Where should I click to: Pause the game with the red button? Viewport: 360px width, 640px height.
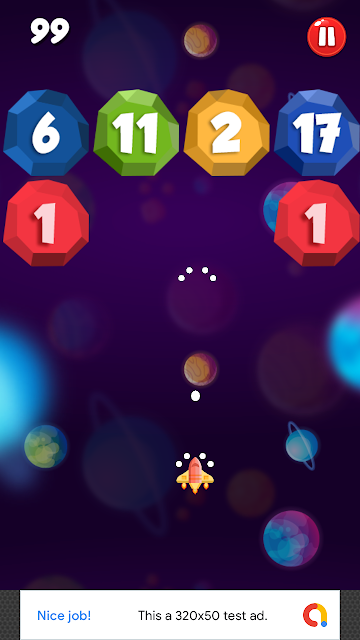pyautogui.click(x=327, y=37)
